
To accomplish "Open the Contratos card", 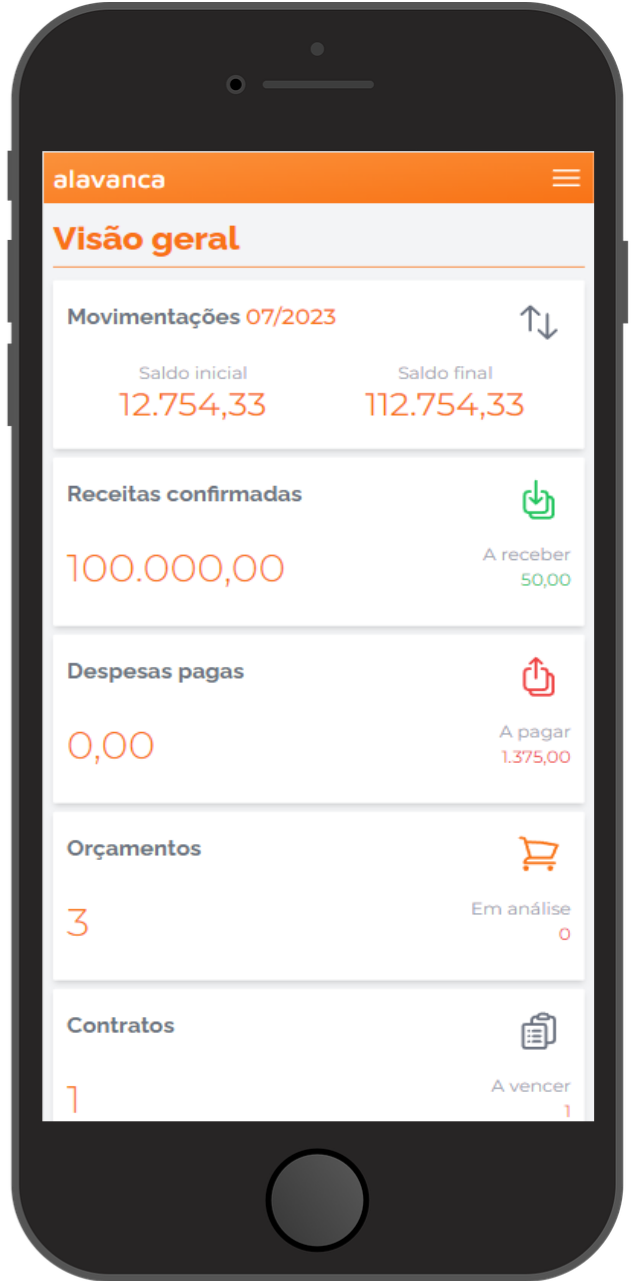I will [x=318, y=1055].
